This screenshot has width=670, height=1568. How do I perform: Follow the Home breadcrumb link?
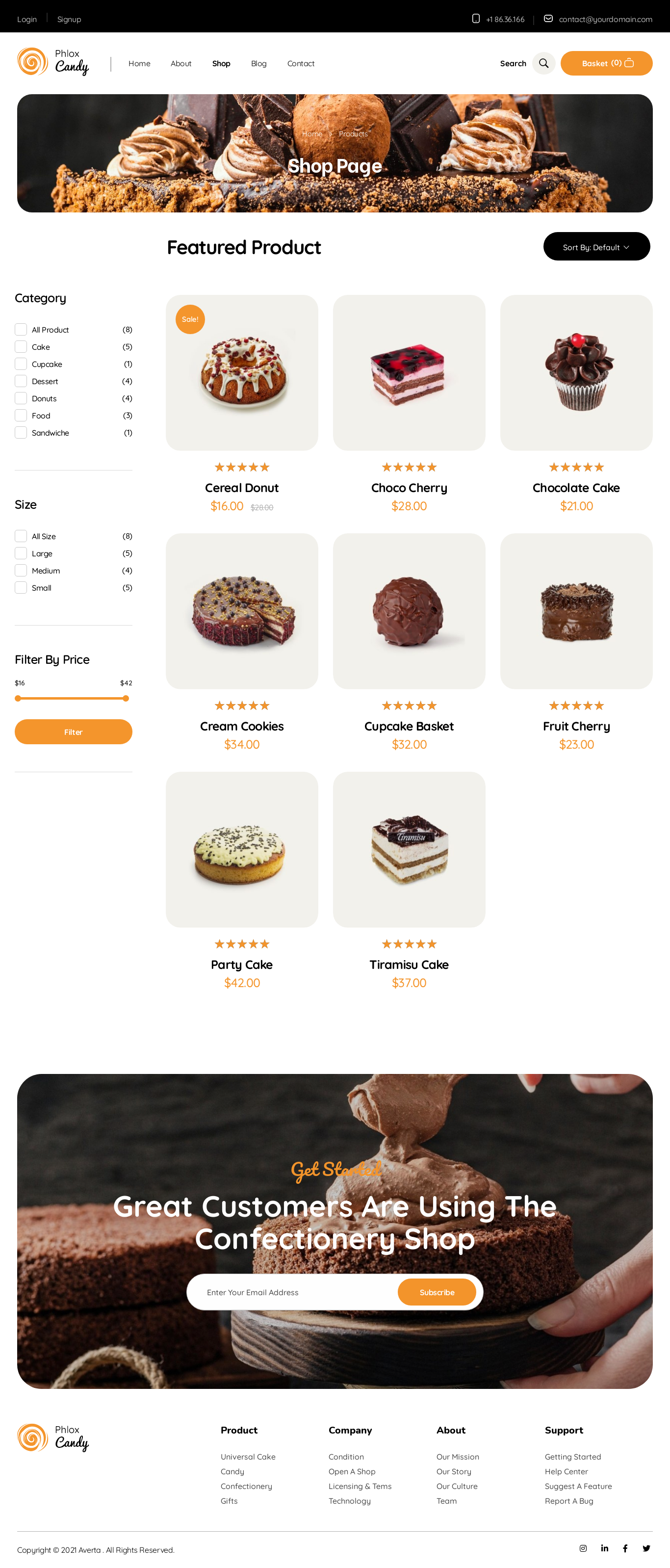point(311,134)
